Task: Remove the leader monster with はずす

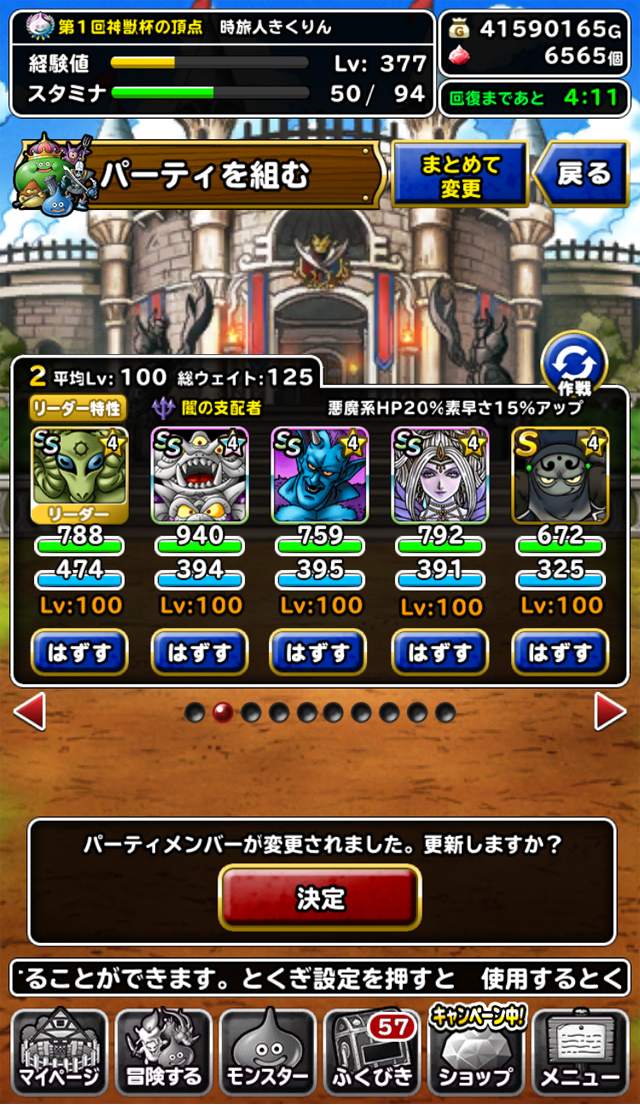Action: point(80,653)
